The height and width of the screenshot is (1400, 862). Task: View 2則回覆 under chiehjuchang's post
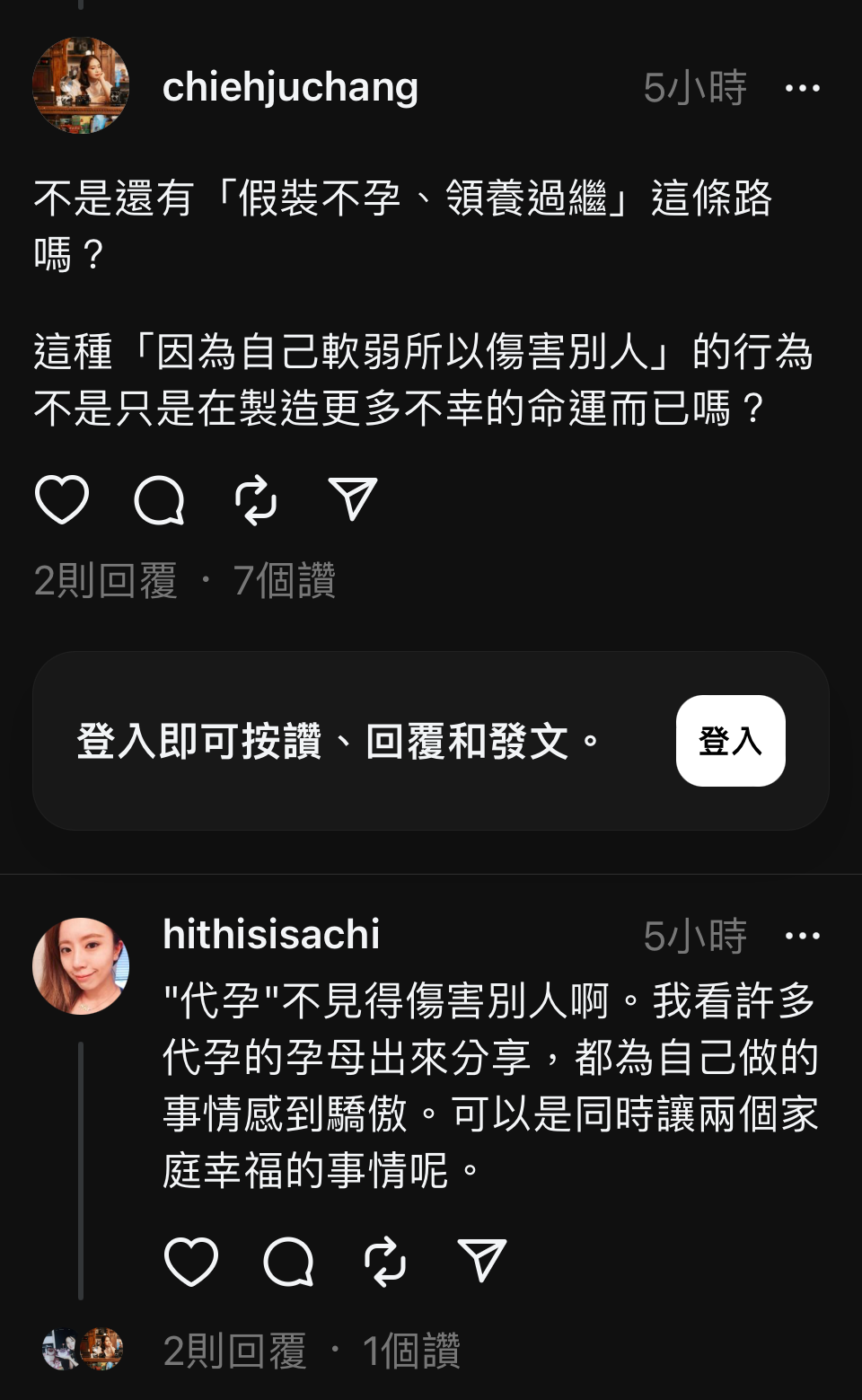pyautogui.click(x=105, y=581)
